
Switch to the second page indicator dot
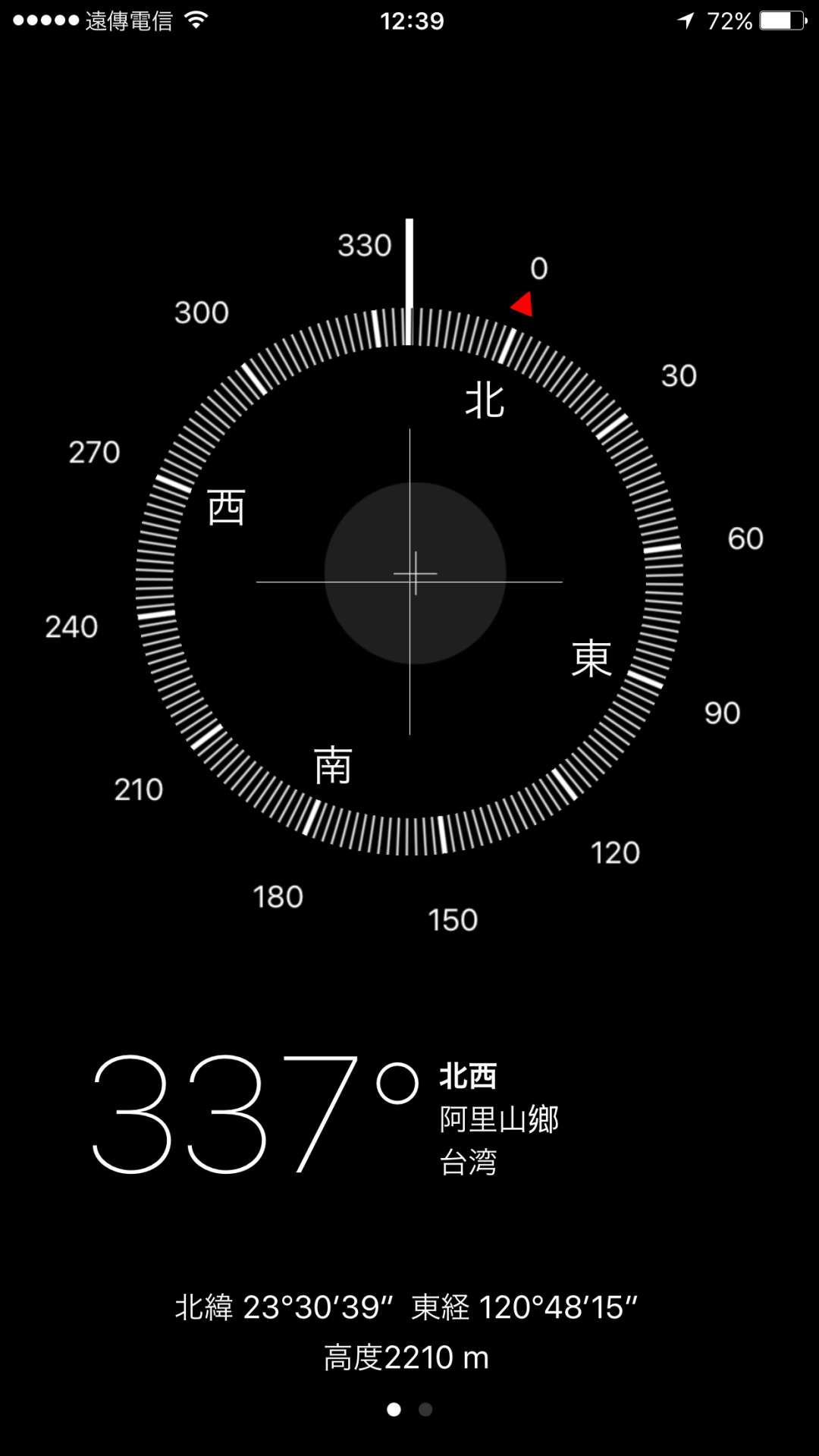[425, 1409]
